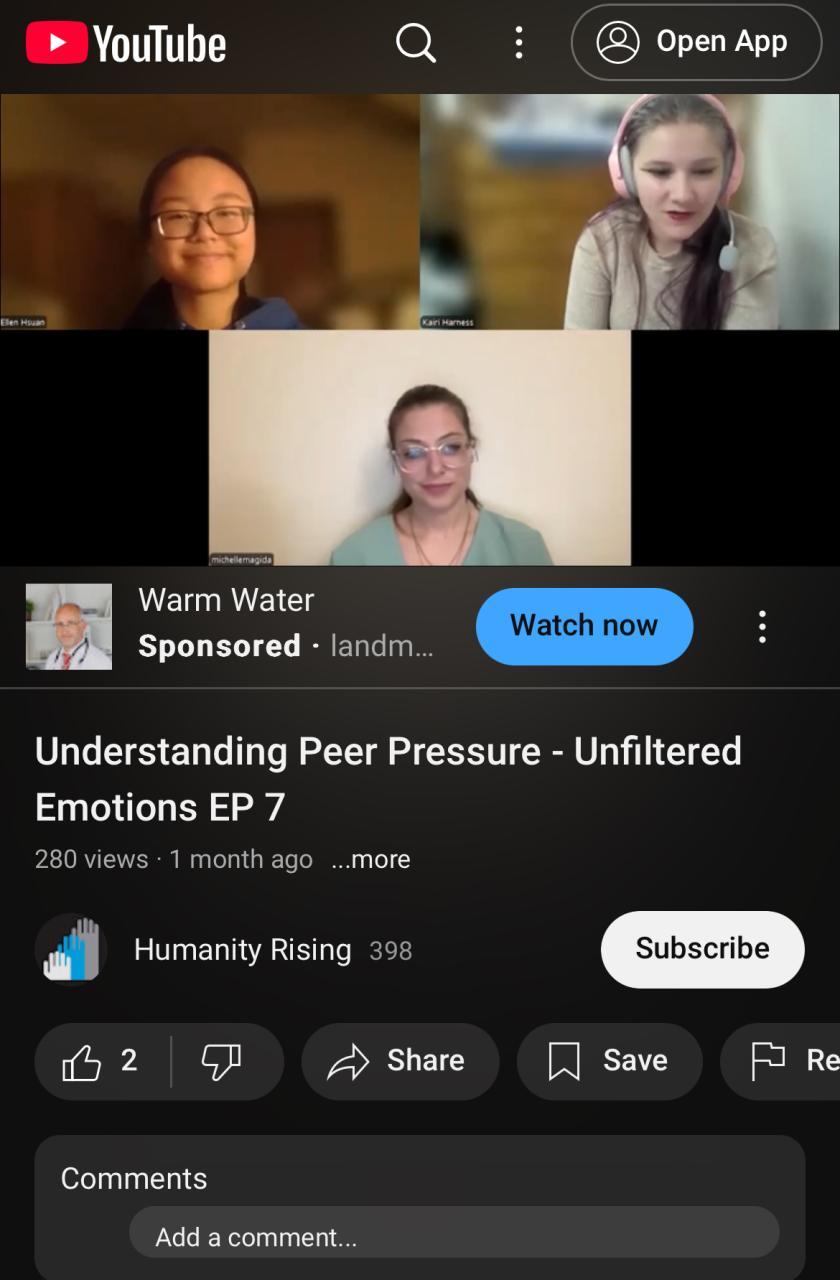Viewport: 840px width, 1280px height.
Task: Tap the video player to show controls
Action: [x=420, y=330]
